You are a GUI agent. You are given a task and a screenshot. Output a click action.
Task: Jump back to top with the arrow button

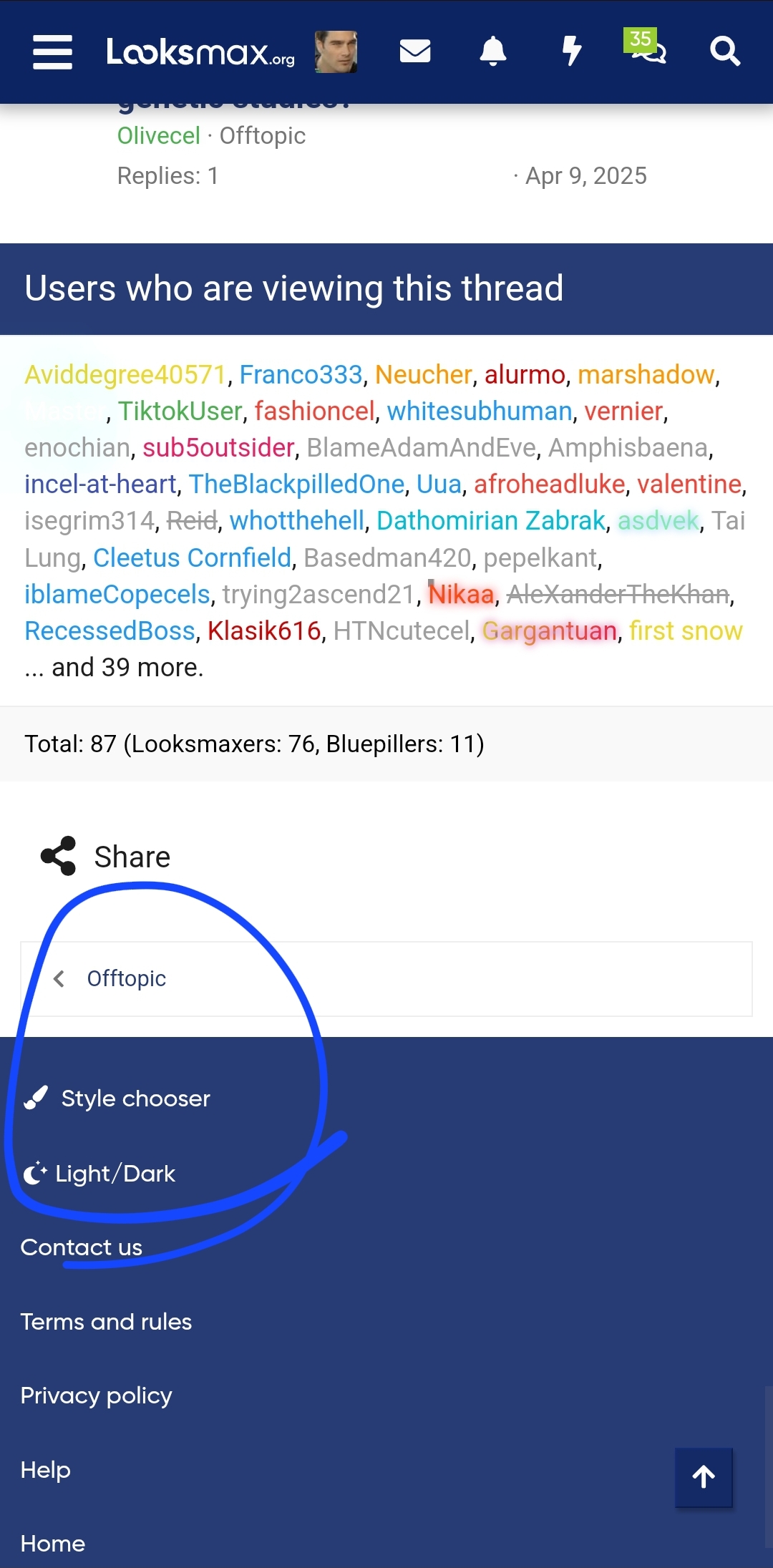[704, 1477]
